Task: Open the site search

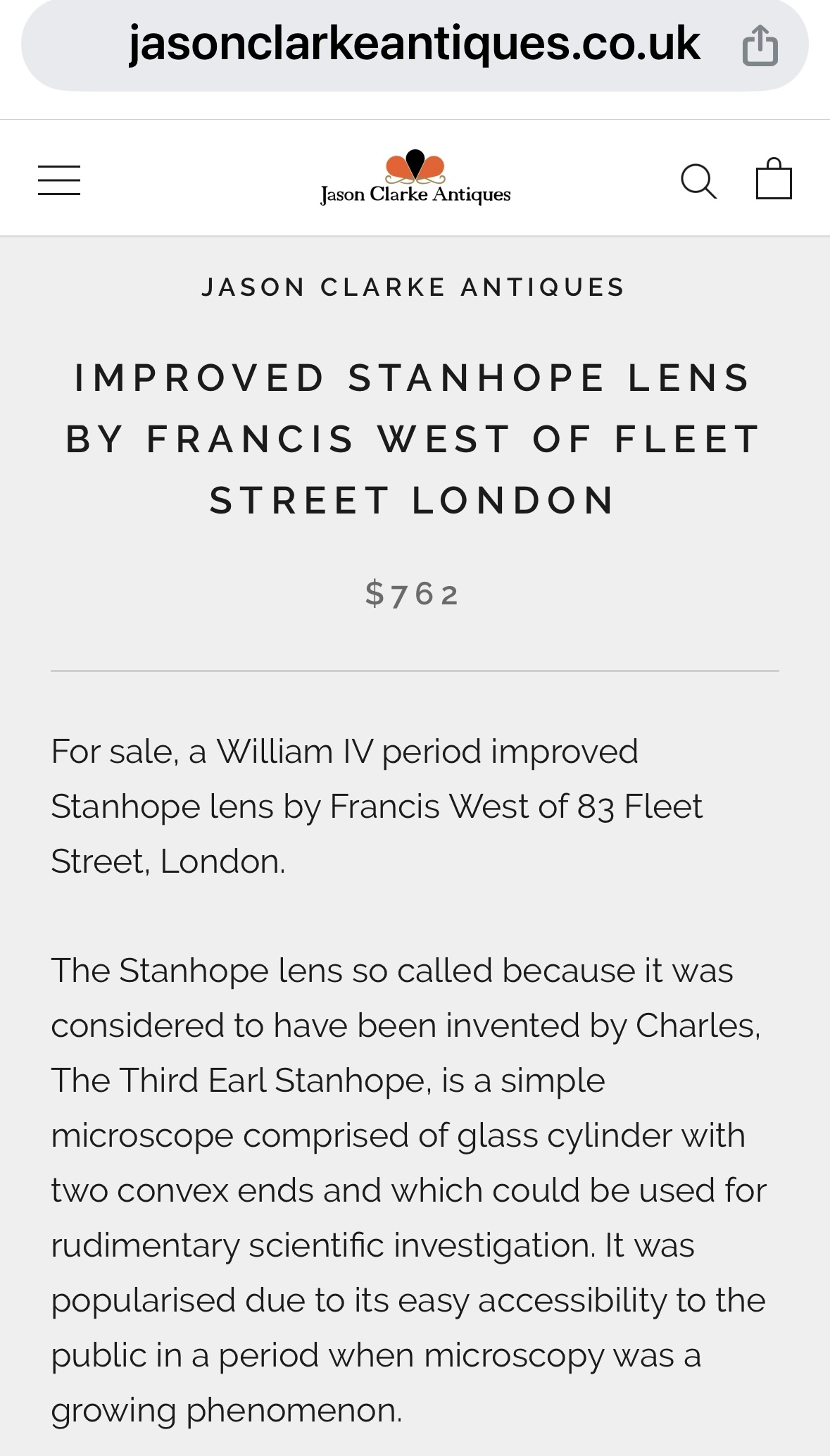Action: 698,181
